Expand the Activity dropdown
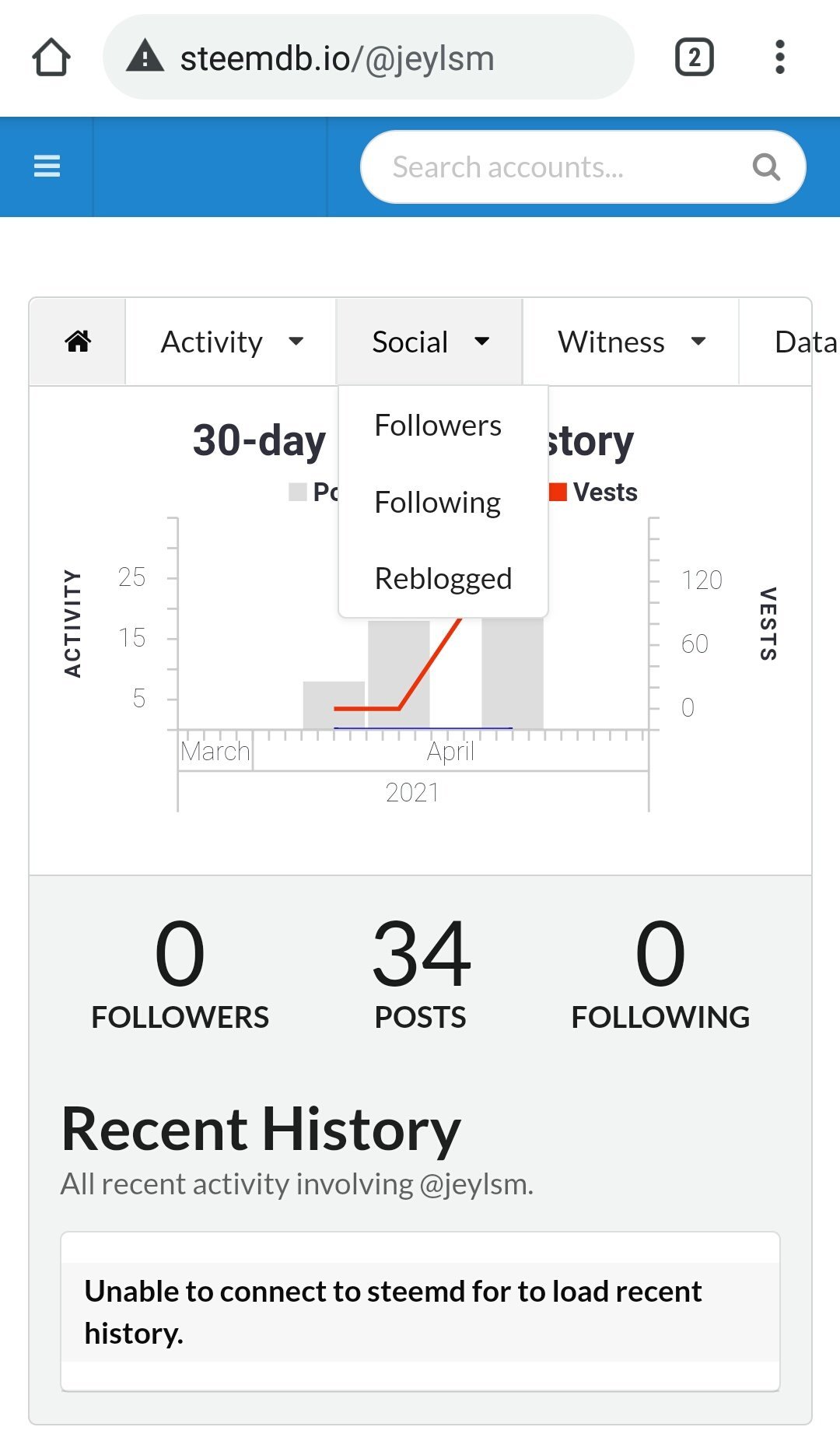Image resolution: width=840 pixels, height=1448 pixels. (231, 342)
